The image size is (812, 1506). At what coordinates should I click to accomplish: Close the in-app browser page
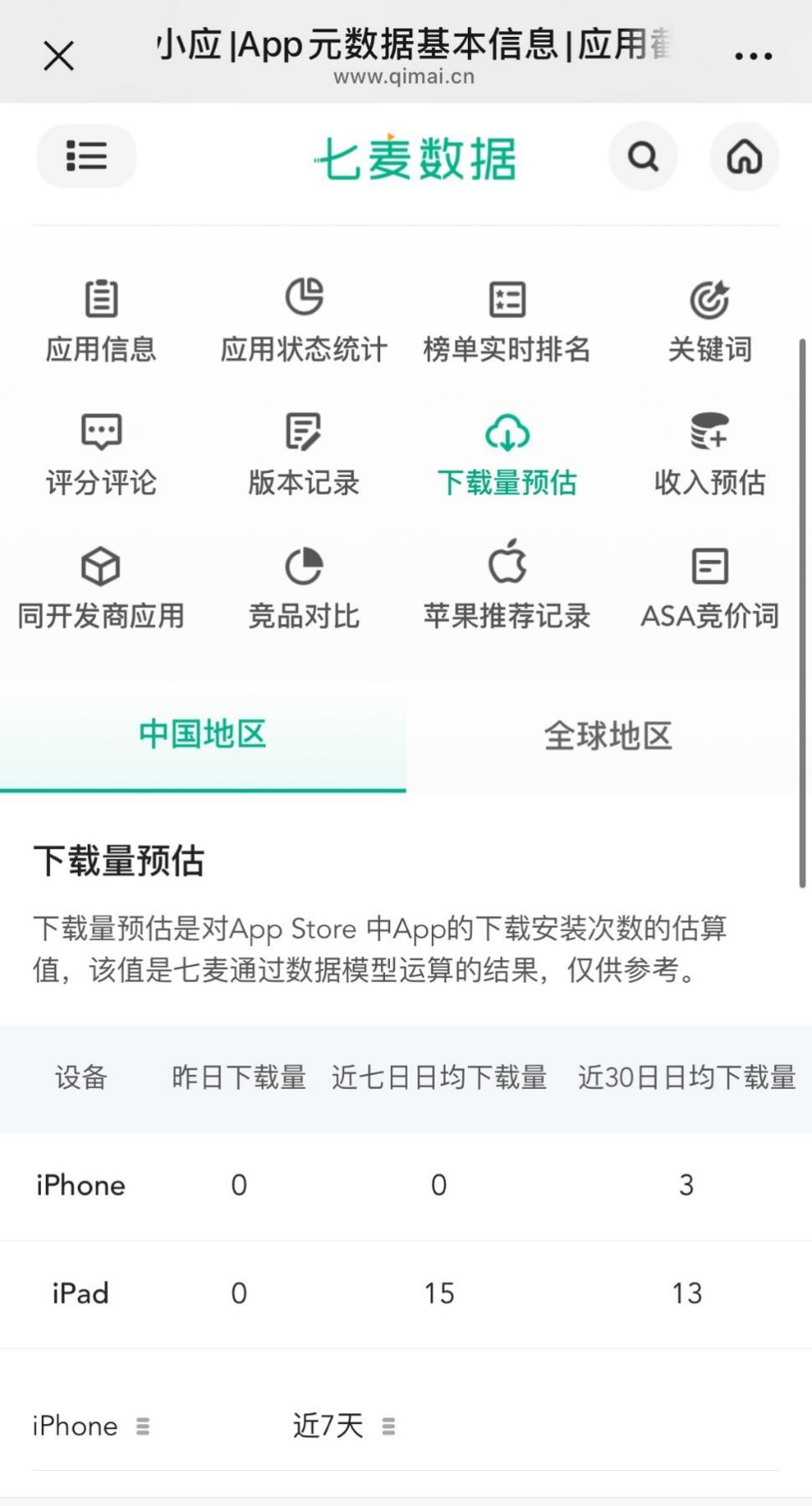59,56
